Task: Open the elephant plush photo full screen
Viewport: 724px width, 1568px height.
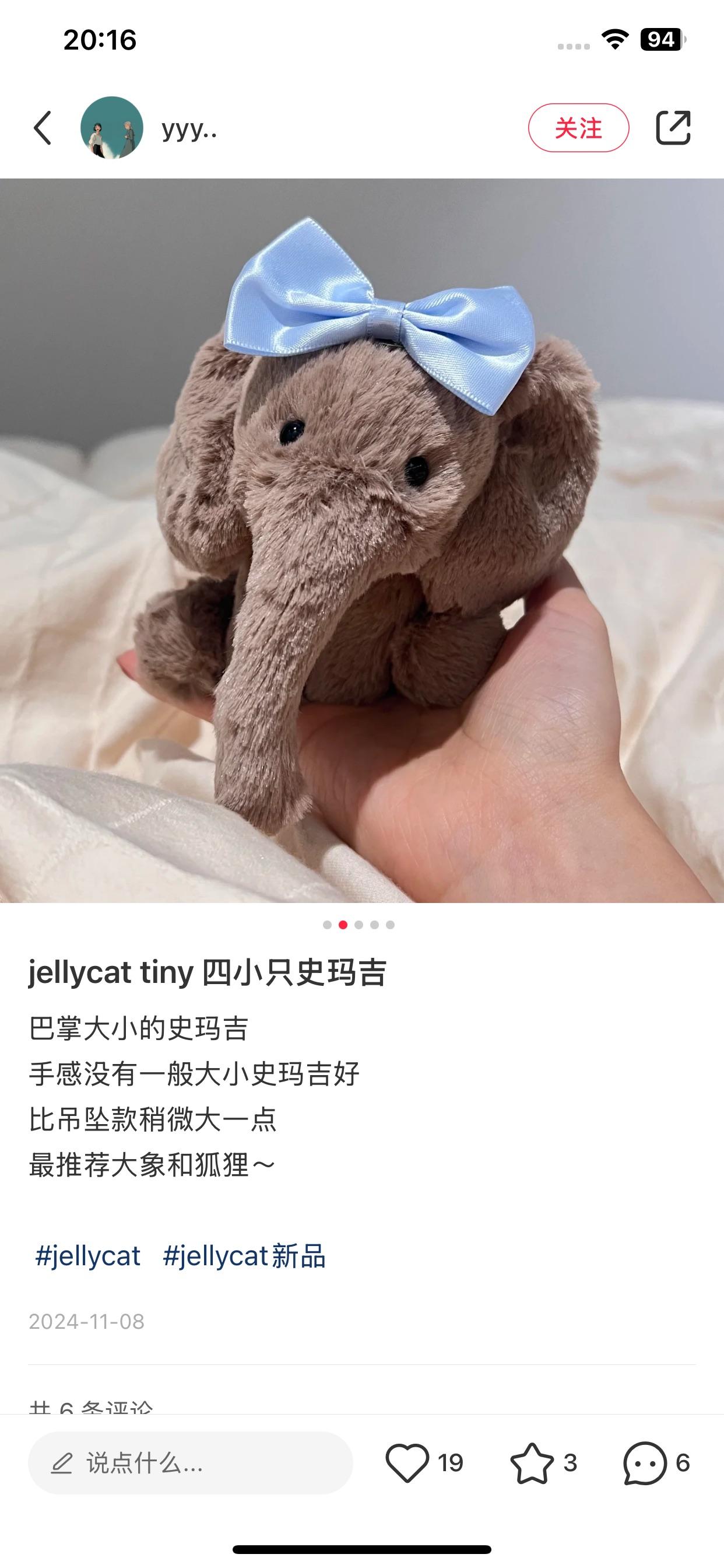Action: pyautogui.click(x=362, y=541)
